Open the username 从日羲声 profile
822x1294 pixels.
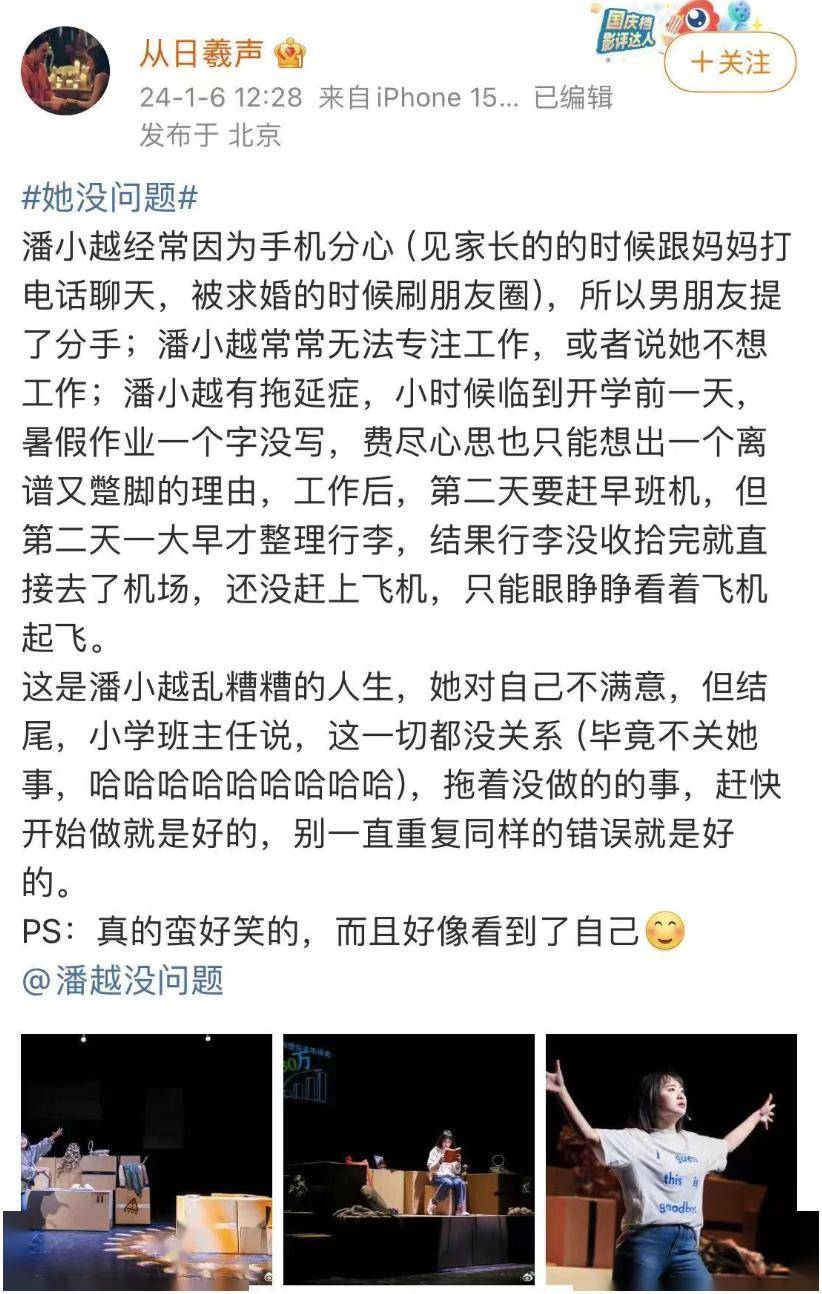pyautogui.click(x=200, y=54)
